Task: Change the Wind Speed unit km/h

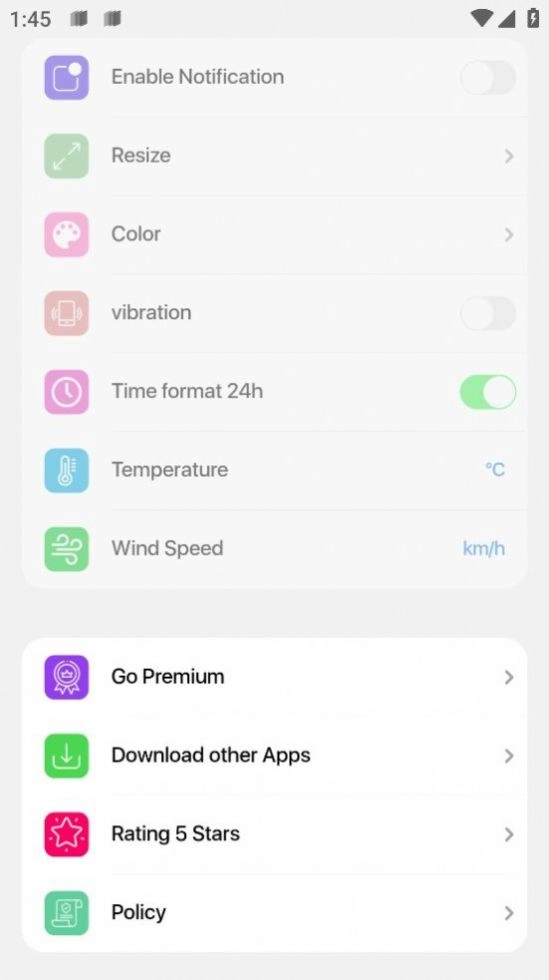Action: [x=483, y=548]
